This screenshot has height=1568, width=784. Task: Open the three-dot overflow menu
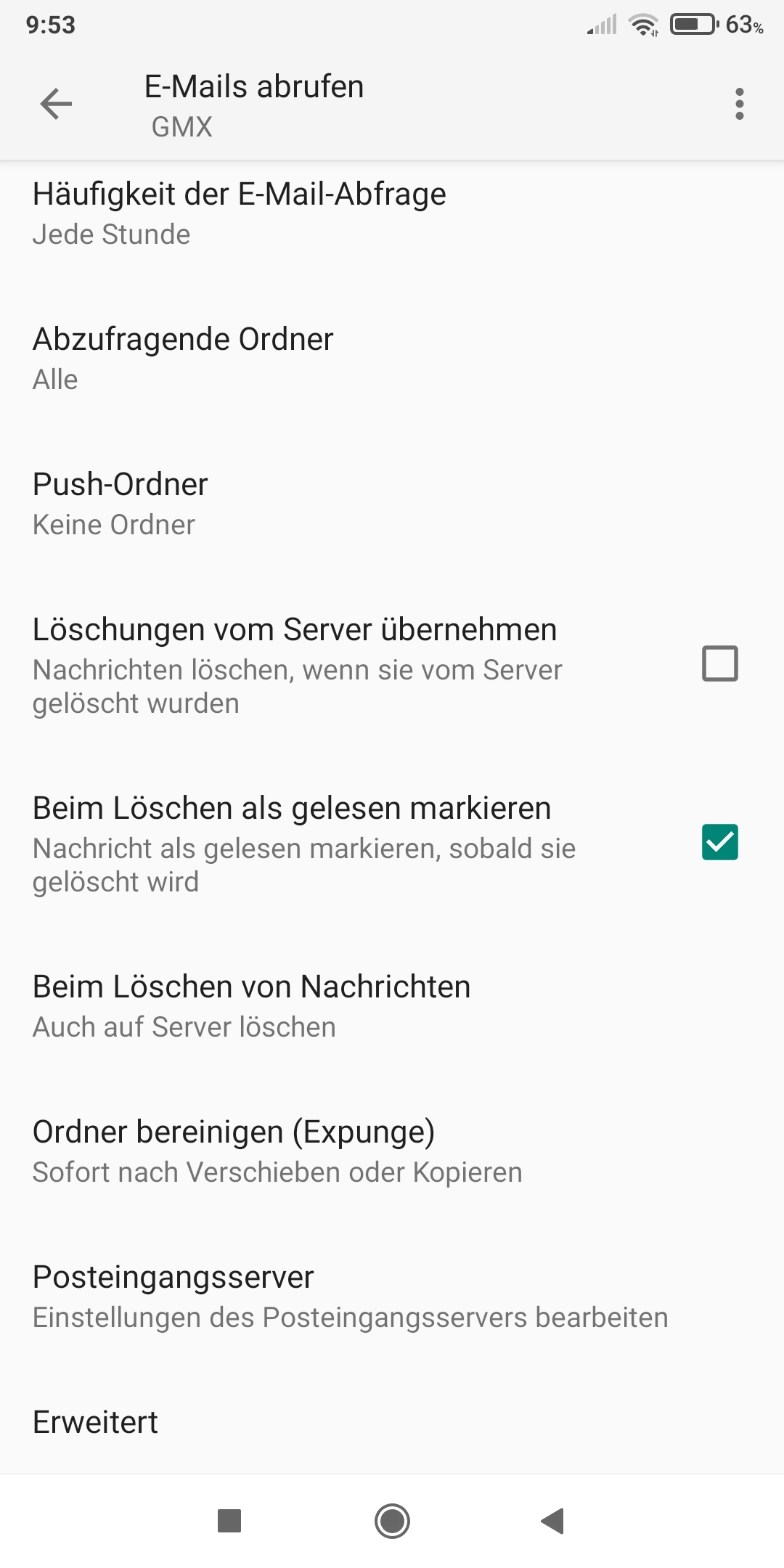click(739, 104)
